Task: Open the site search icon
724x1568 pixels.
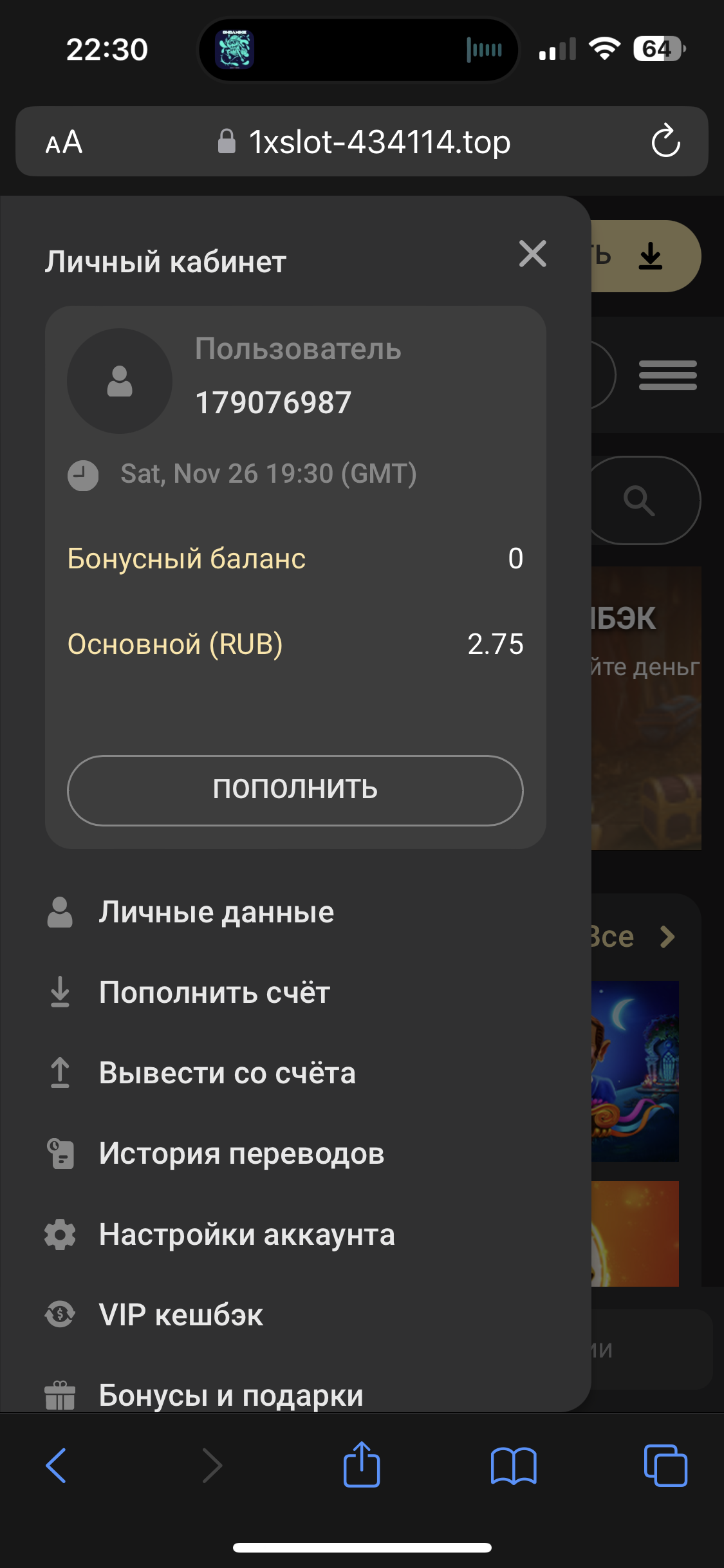Action: [x=639, y=500]
